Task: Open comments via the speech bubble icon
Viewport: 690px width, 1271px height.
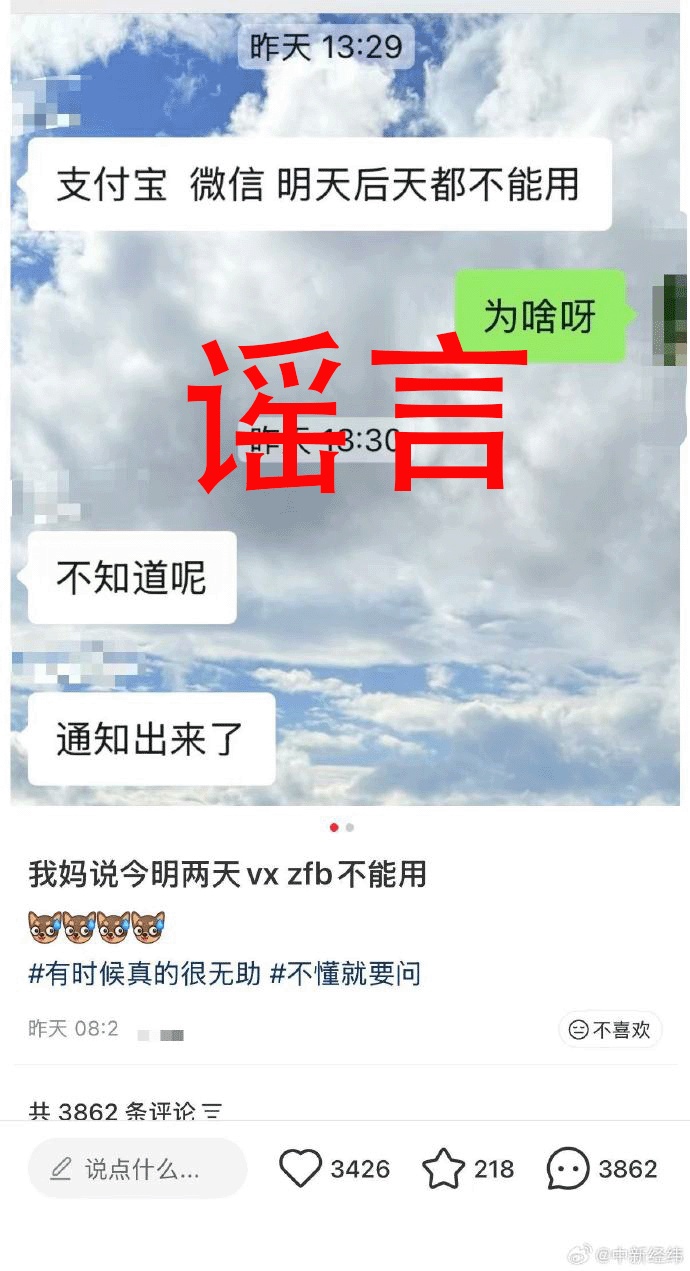Action: [568, 1168]
